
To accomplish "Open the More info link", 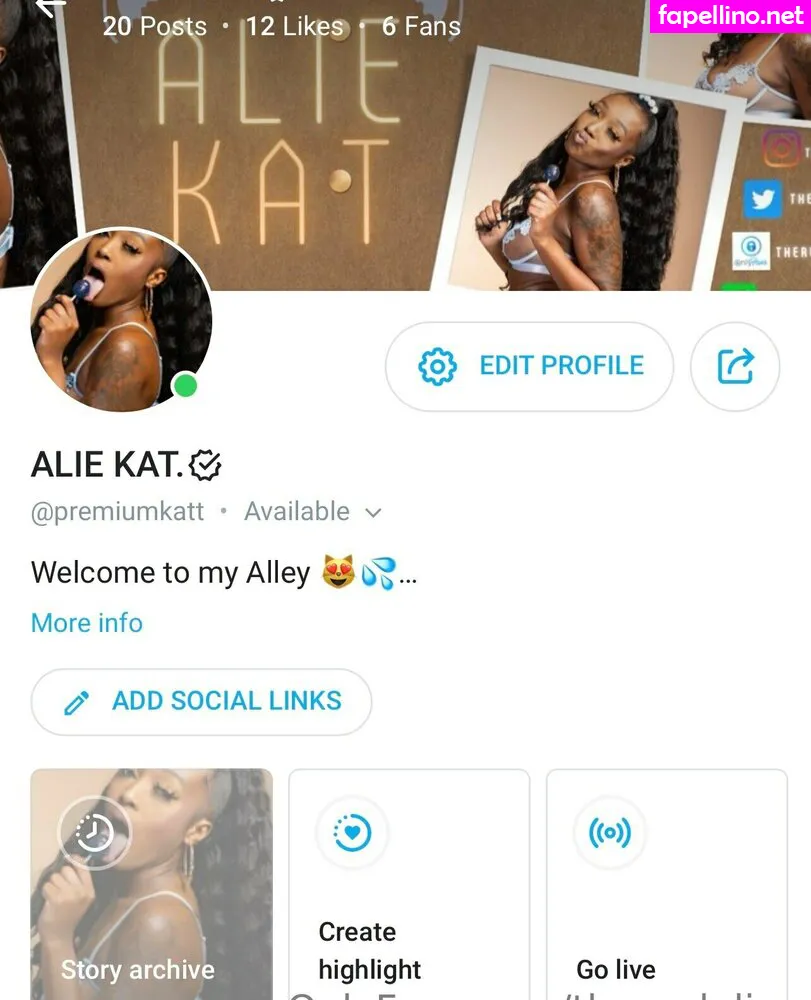I will [x=87, y=623].
